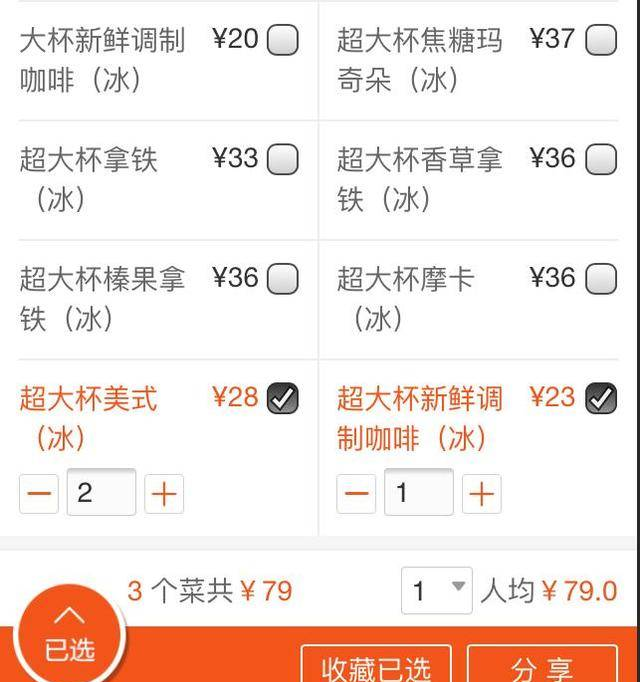640x682 pixels.
Task: Select 超大杯焦糖玛奇朵（冰） checkbox
Action: click(x=600, y=41)
